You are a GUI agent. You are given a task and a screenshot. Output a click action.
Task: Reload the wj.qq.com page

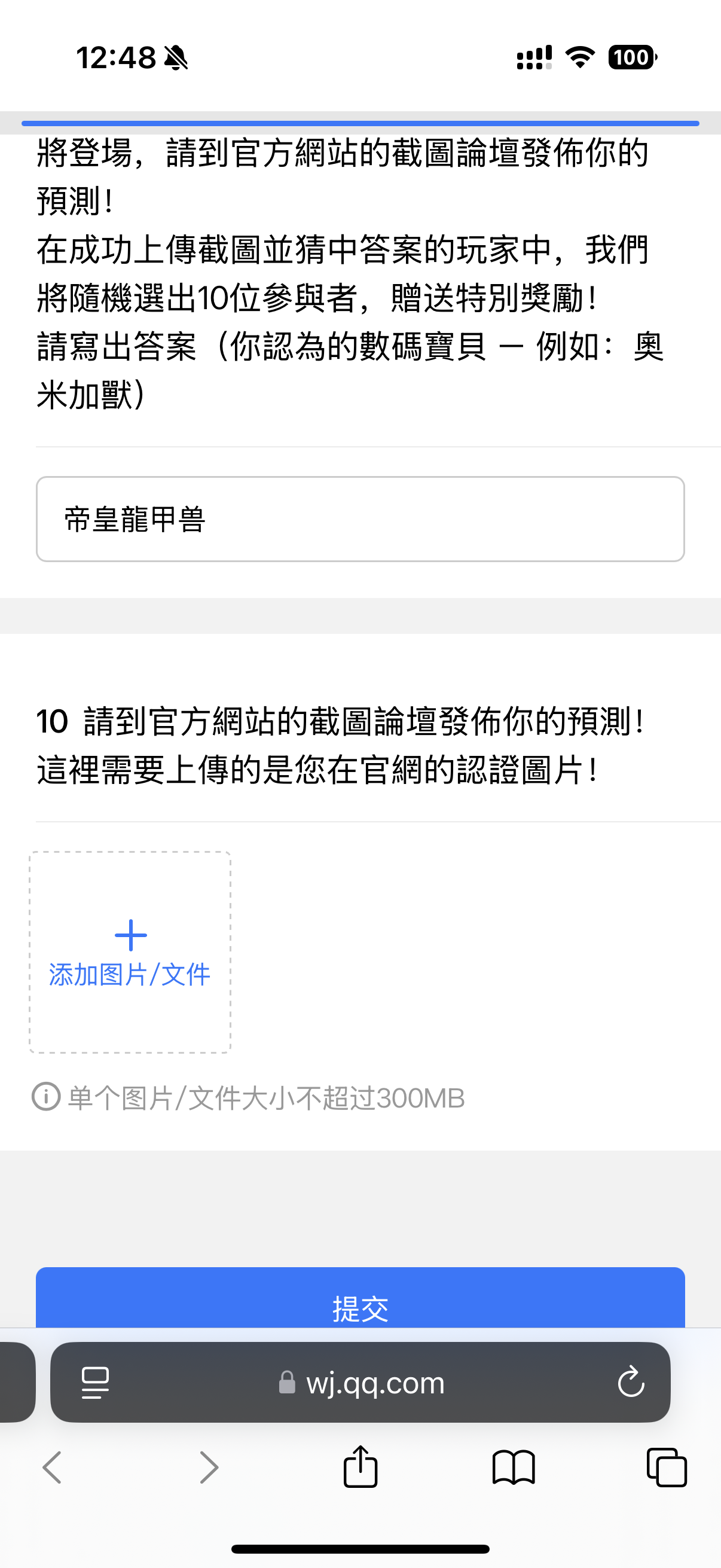click(x=630, y=1383)
